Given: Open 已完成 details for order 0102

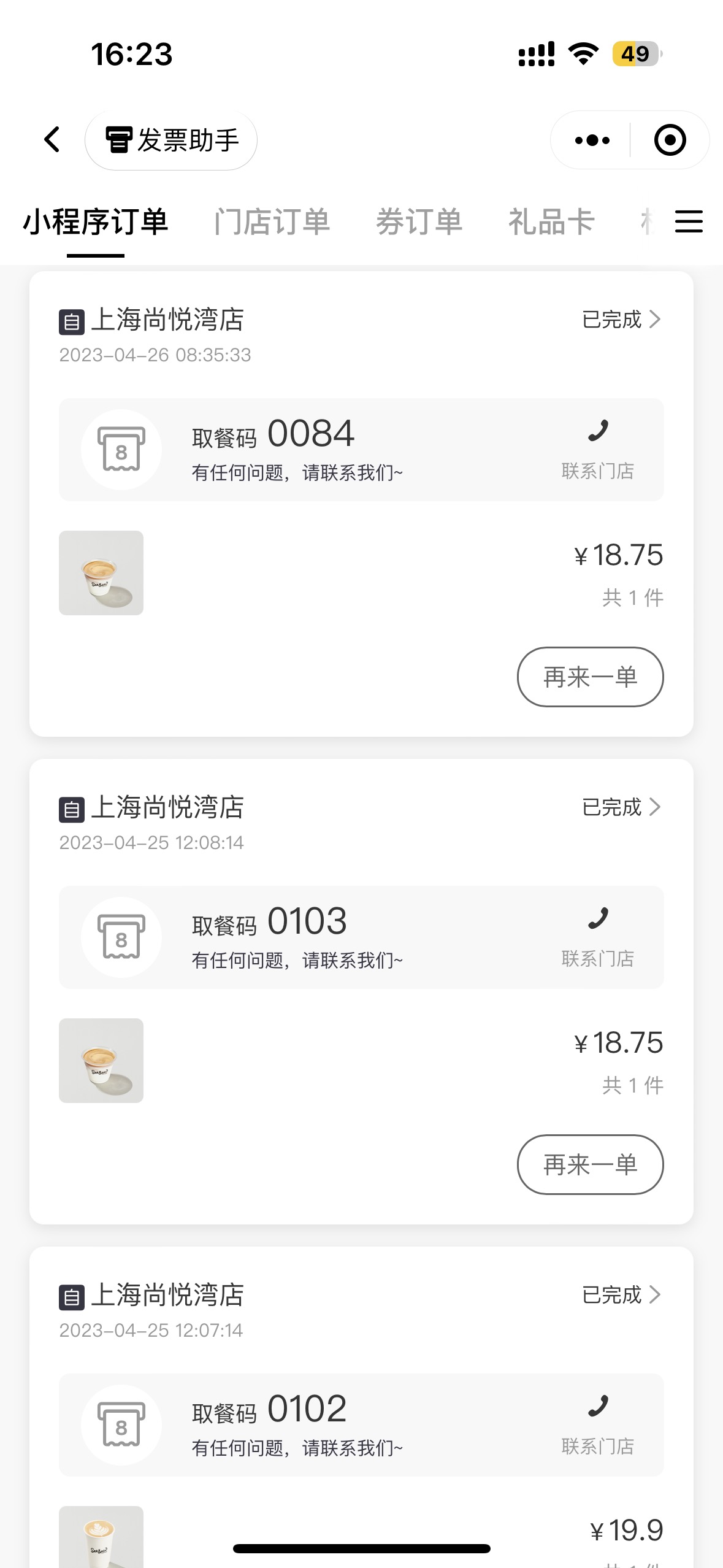Looking at the screenshot, I should click(621, 1295).
